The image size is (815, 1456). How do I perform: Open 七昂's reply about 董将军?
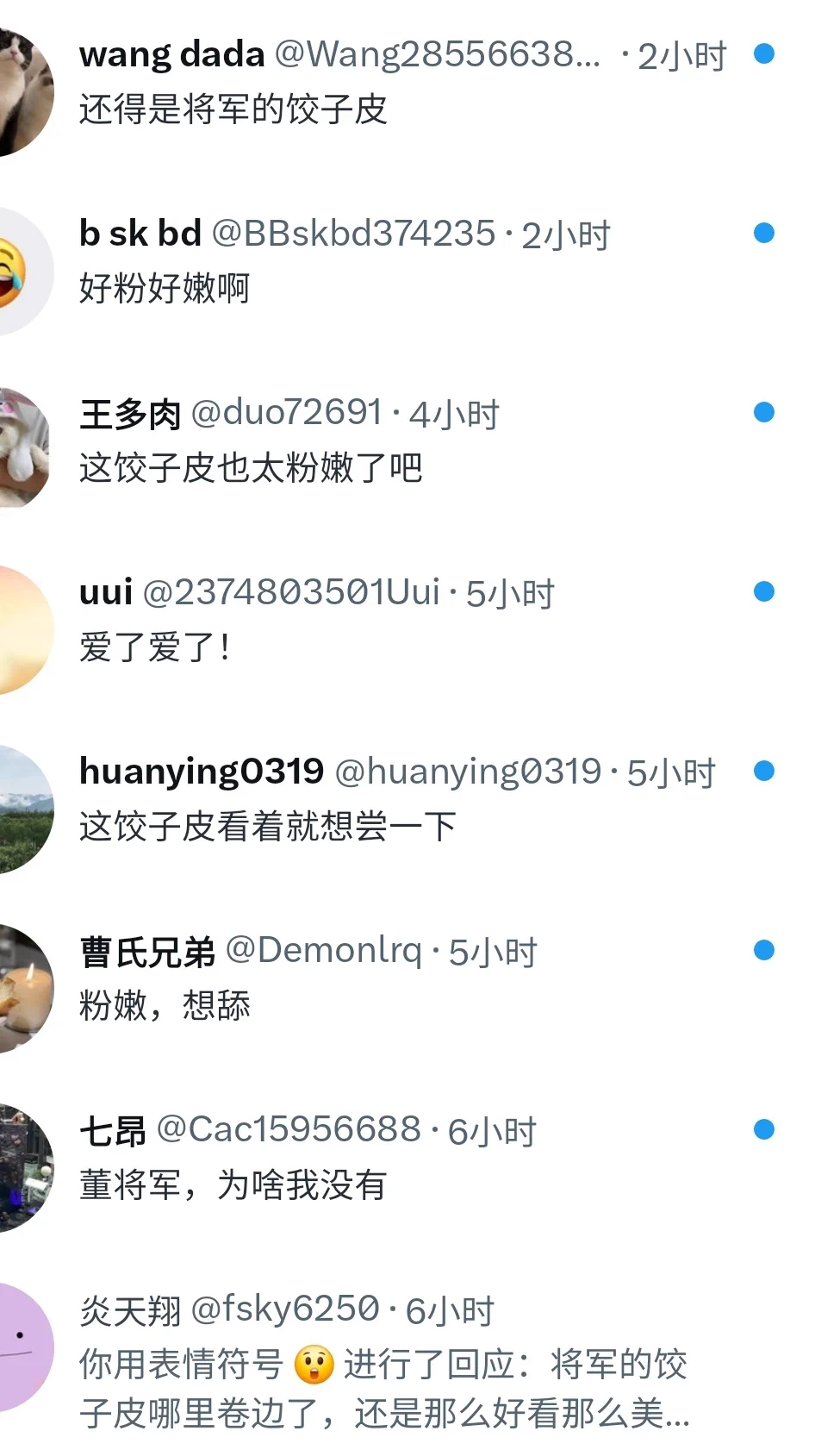(x=233, y=1184)
